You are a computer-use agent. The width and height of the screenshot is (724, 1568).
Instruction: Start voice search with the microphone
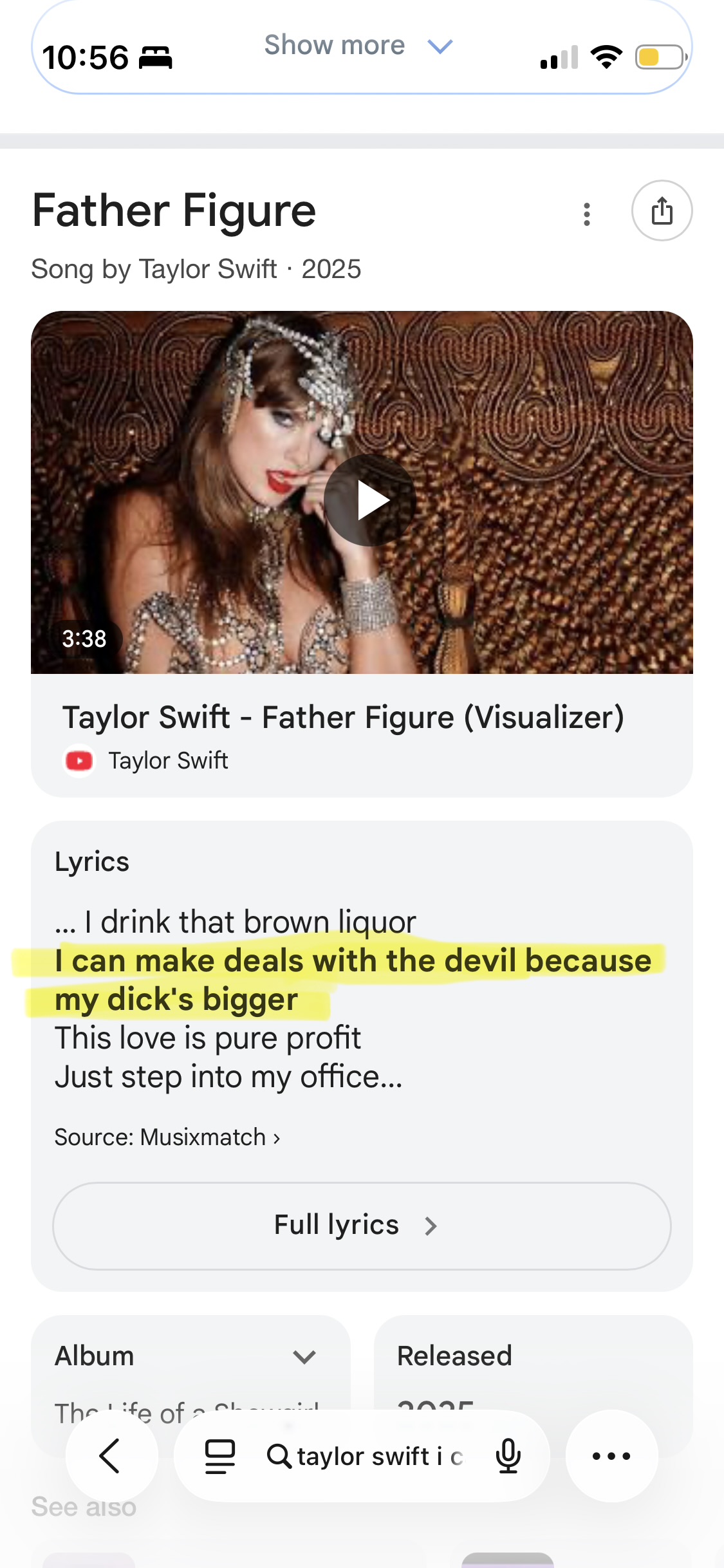pyautogui.click(x=508, y=1456)
